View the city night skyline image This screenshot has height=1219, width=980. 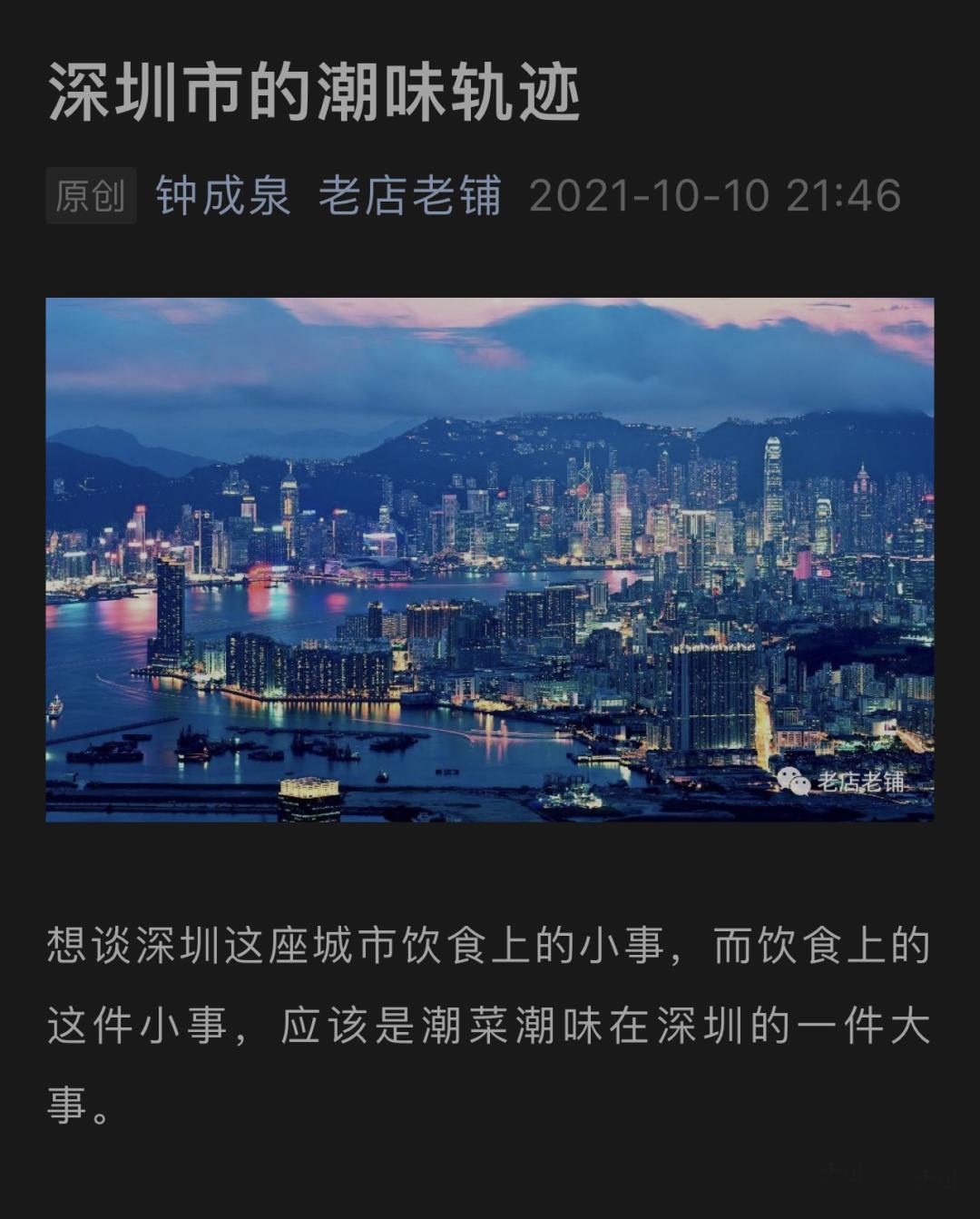click(x=489, y=559)
